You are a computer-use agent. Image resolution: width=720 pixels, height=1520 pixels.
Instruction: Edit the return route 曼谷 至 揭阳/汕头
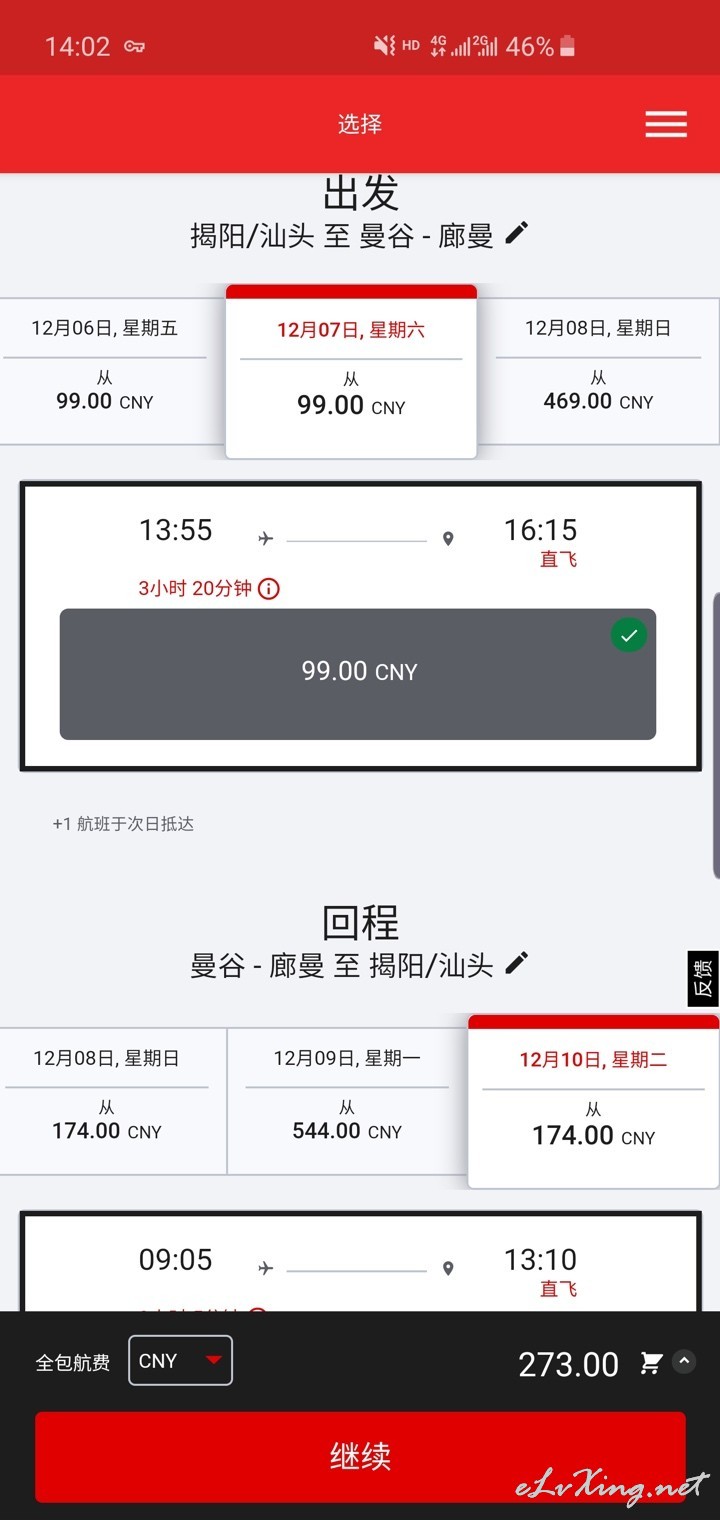pos(516,964)
